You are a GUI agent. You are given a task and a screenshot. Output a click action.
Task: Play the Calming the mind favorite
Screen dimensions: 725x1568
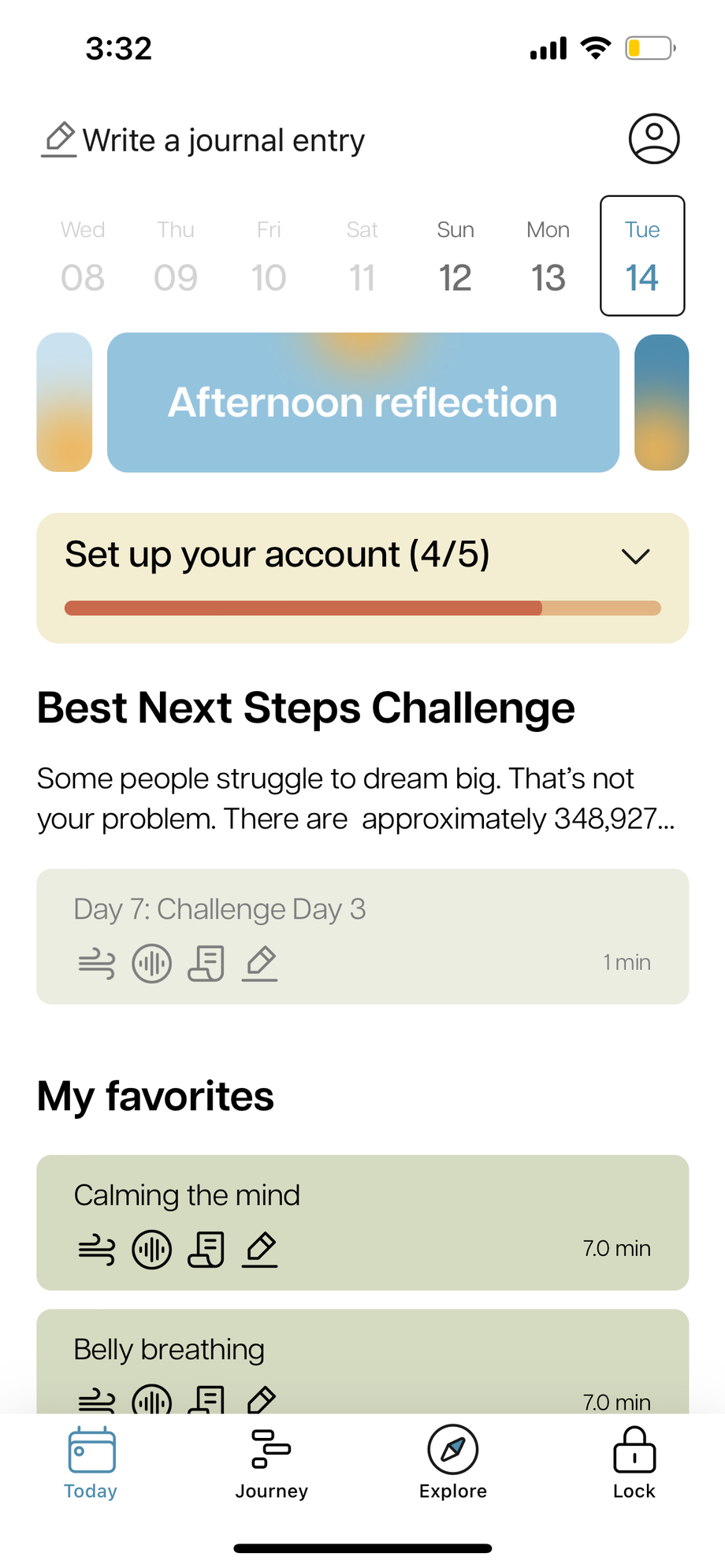tap(362, 1222)
